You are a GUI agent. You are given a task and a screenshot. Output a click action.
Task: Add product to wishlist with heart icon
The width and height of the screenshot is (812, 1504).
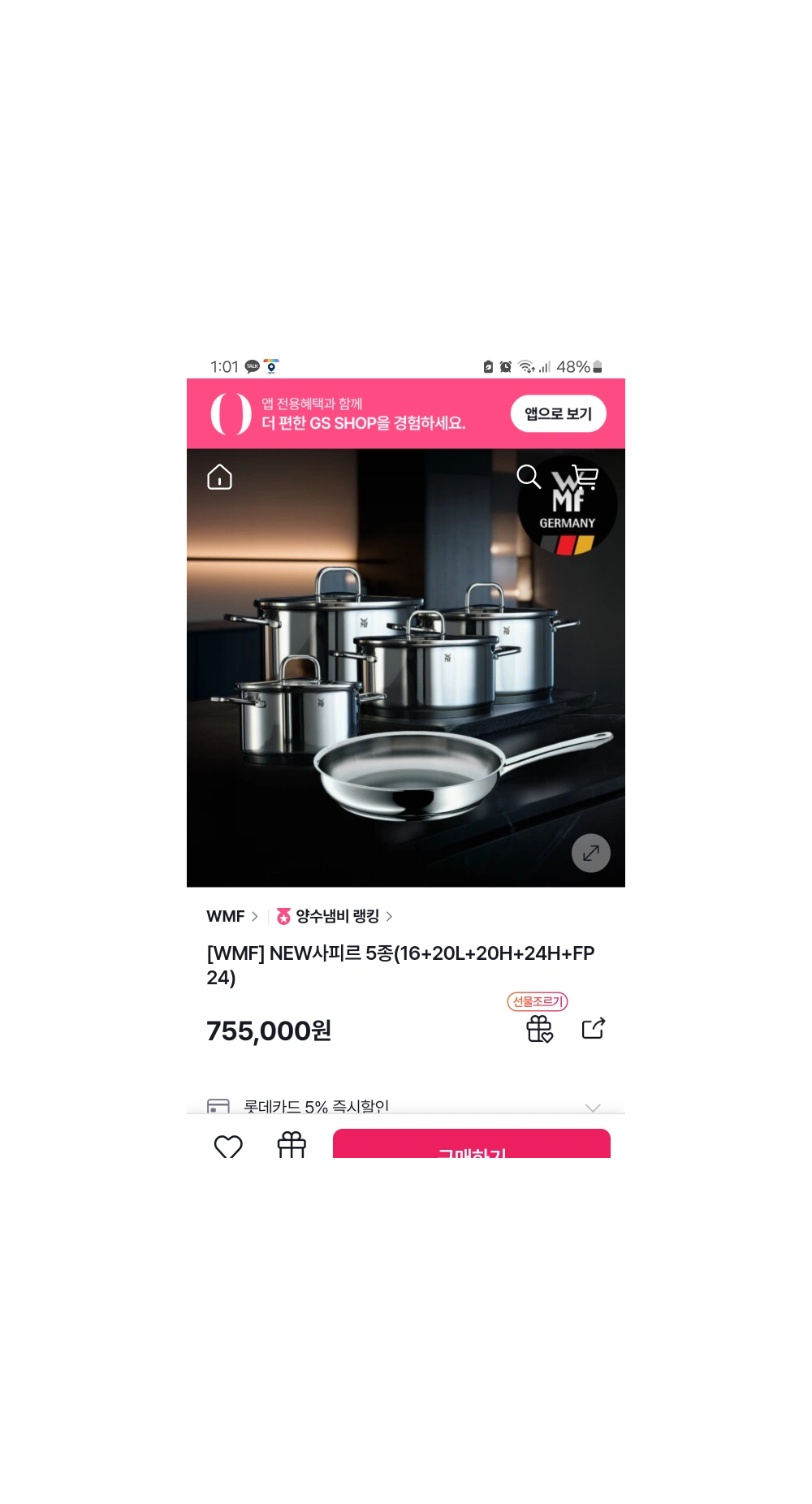(x=228, y=1146)
